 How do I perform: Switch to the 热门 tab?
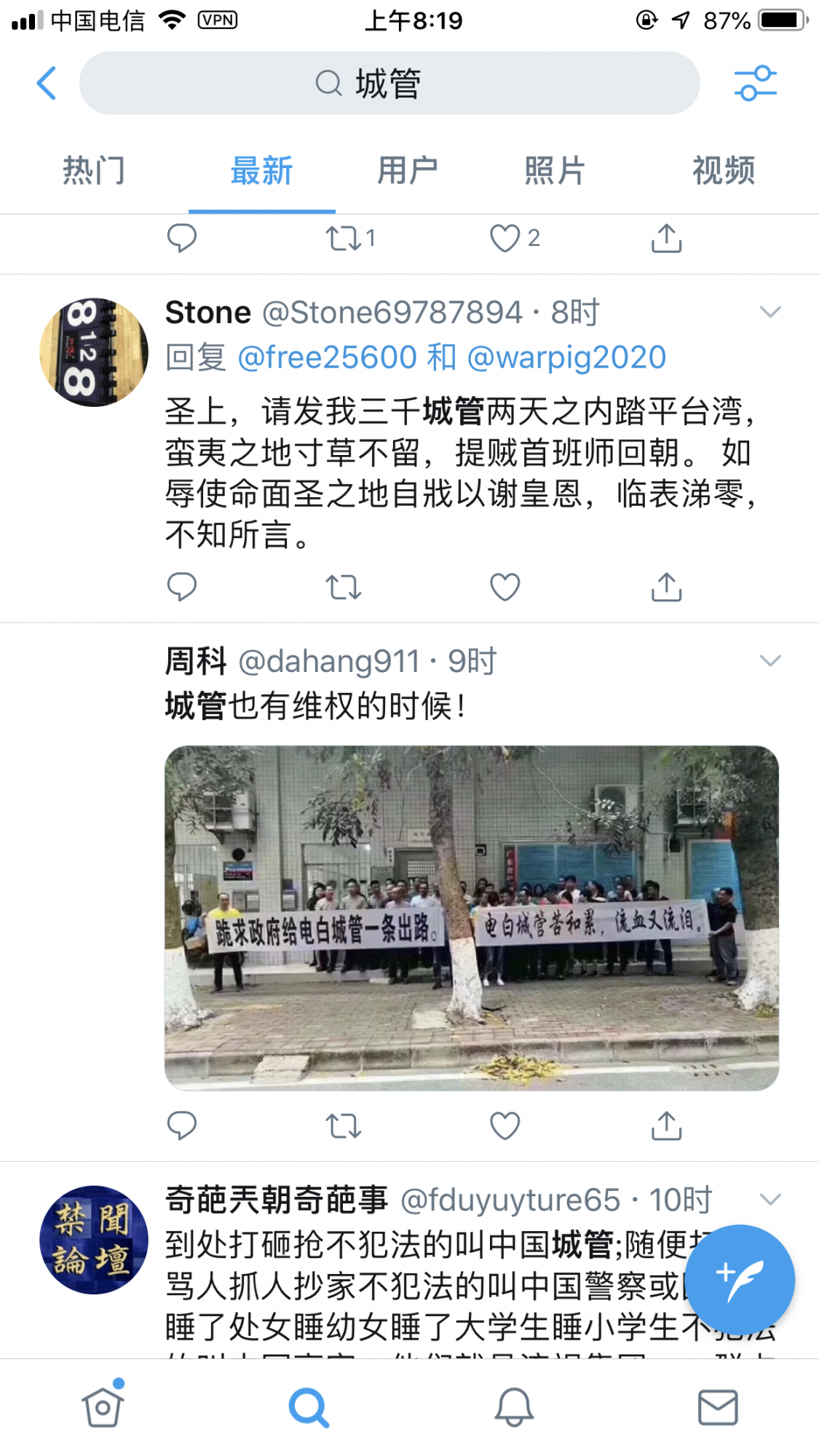[x=94, y=171]
